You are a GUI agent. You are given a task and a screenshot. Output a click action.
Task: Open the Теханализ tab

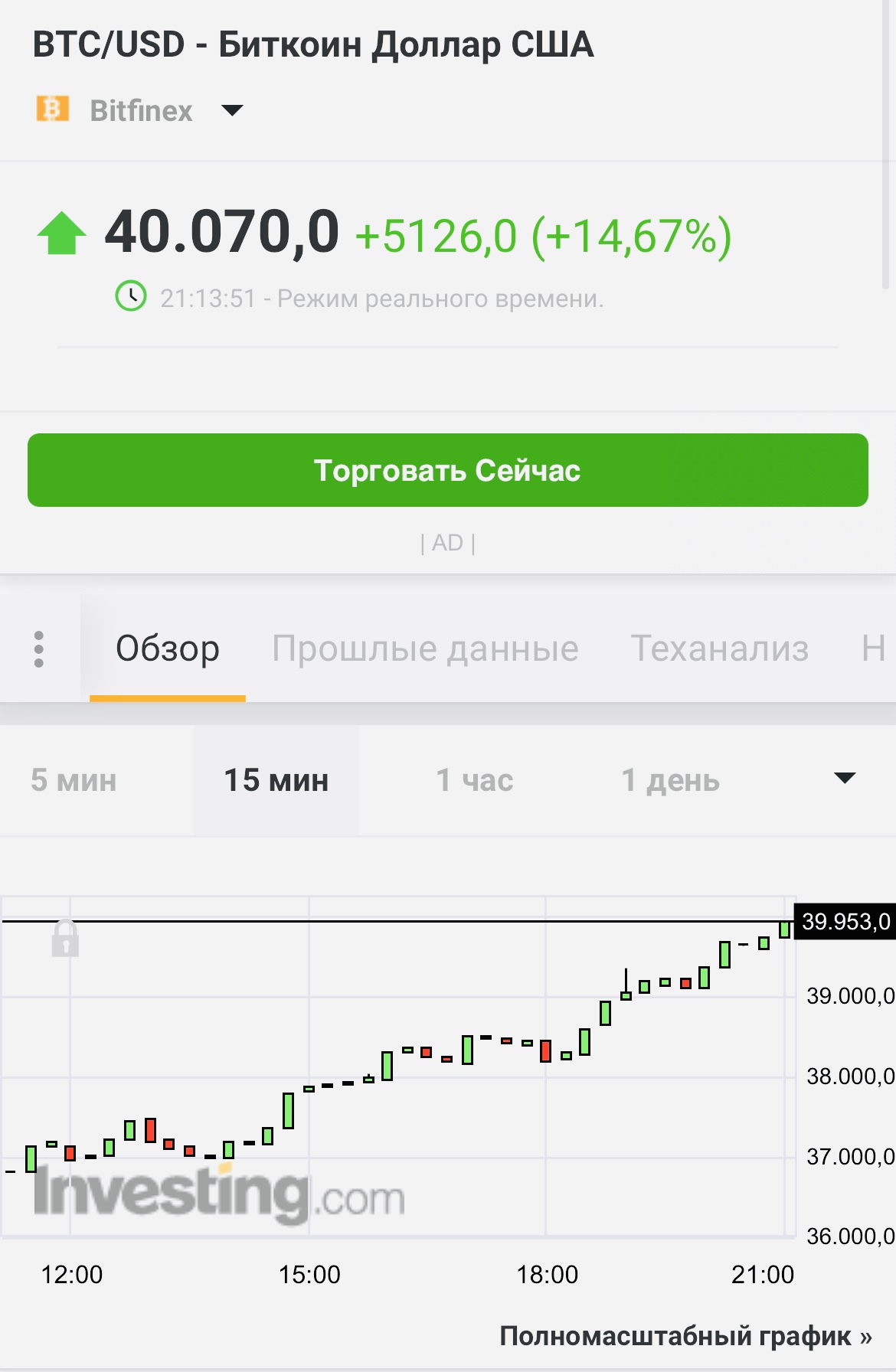[719, 649]
